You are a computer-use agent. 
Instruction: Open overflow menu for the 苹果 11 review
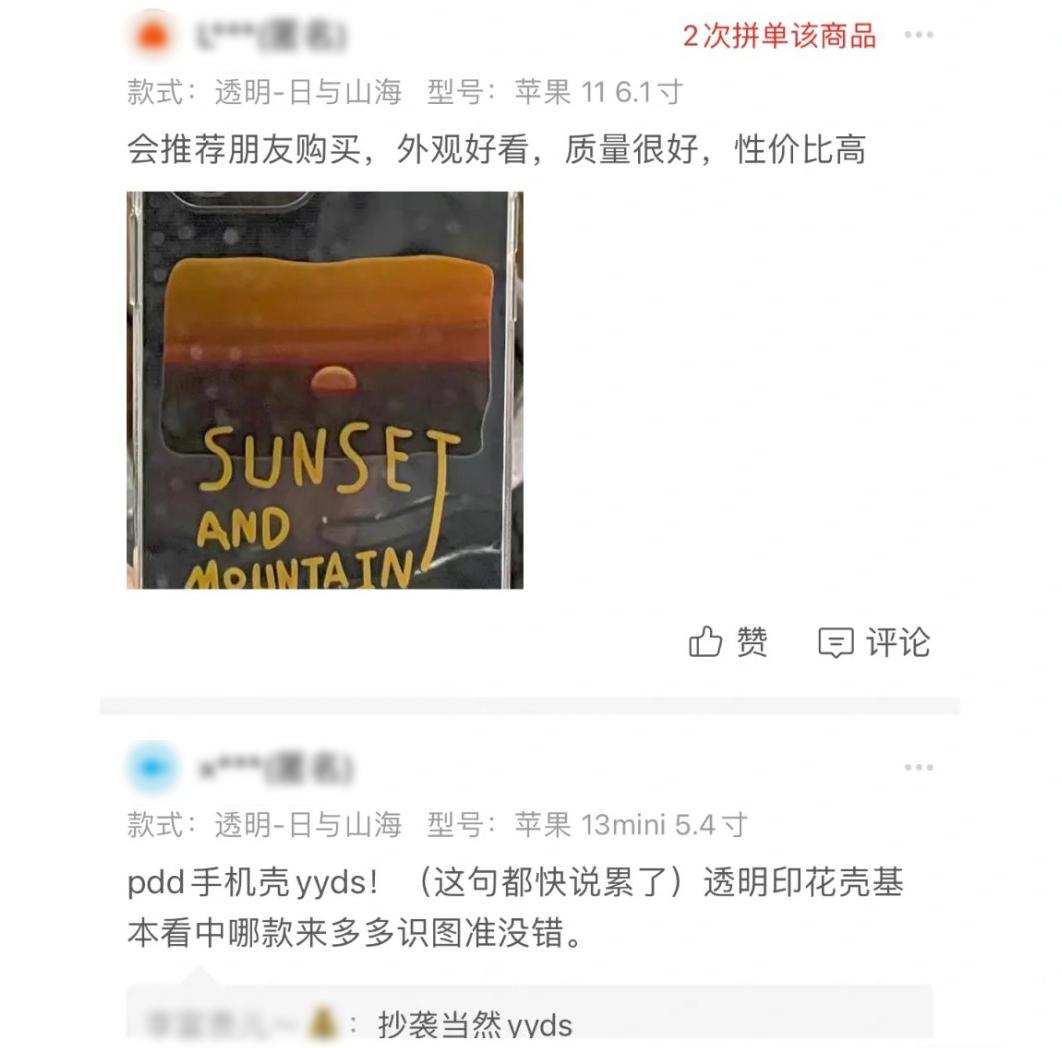[x=918, y=35]
